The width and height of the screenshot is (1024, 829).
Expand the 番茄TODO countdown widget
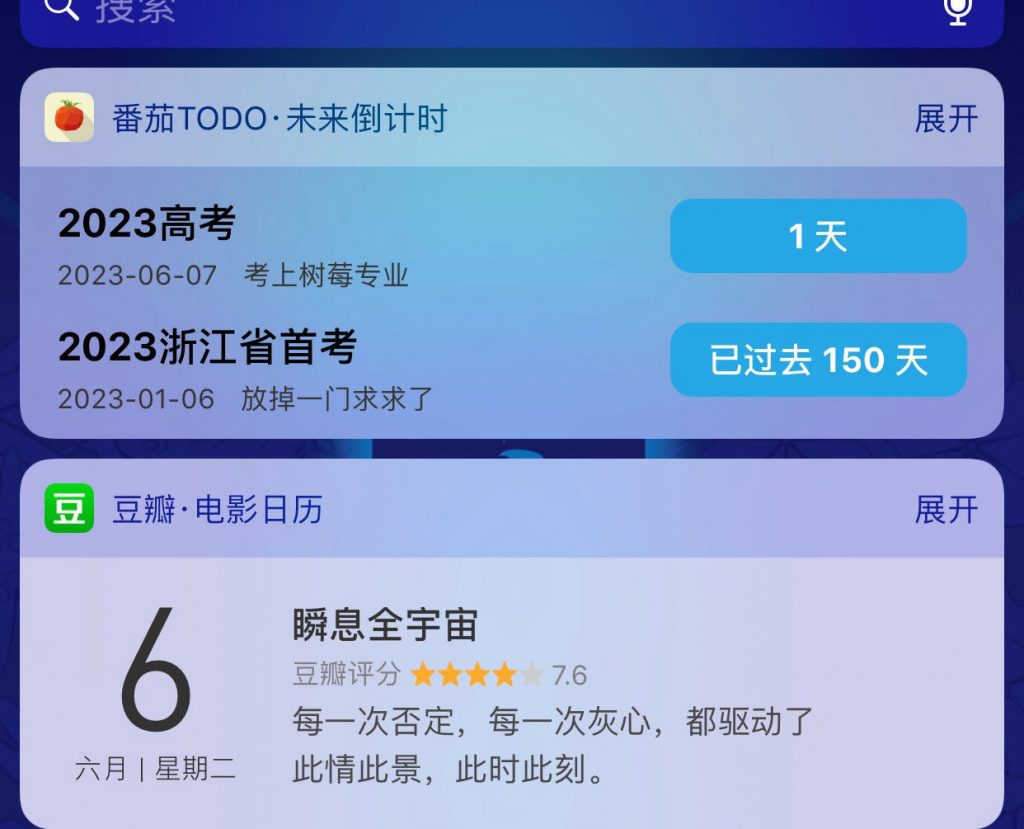(x=945, y=119)
